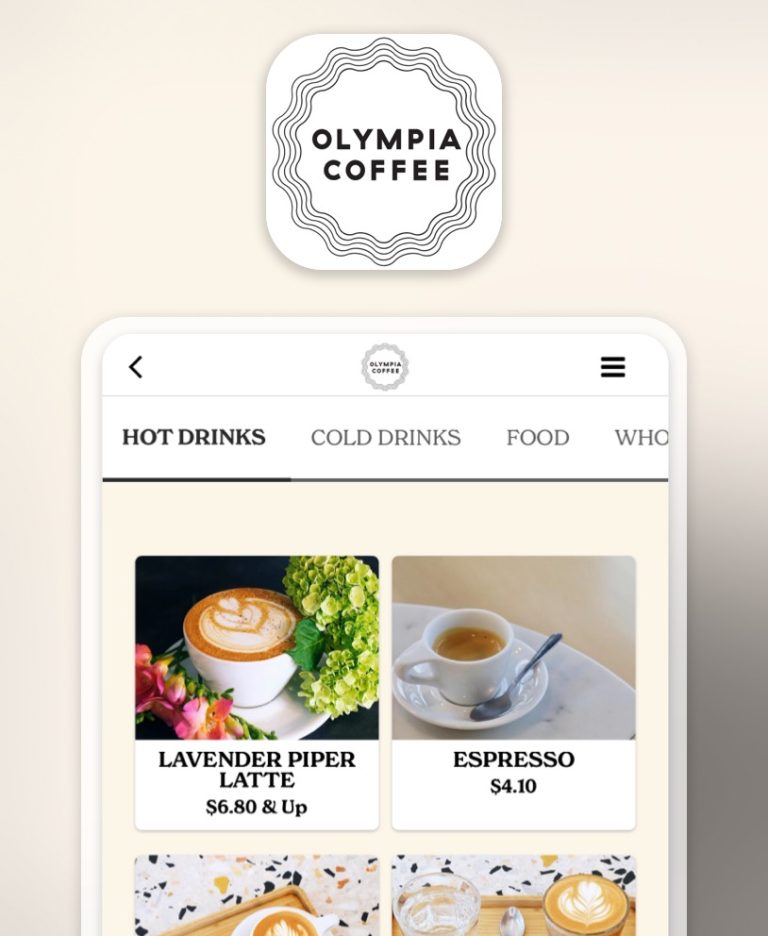
Task: Open the Lavender Piper Latte item
Action: (x=256, y=690)
